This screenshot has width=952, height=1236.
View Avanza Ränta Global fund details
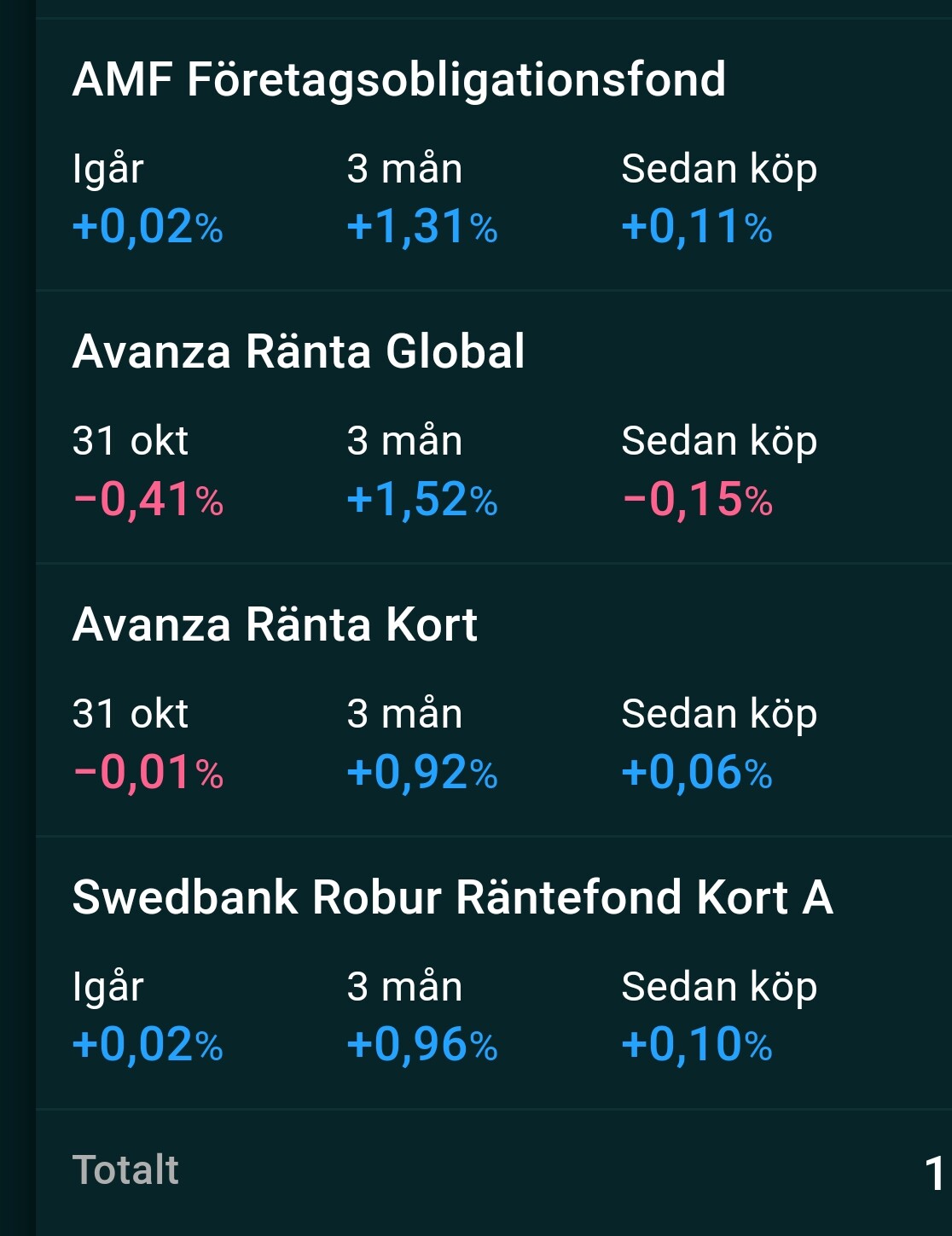tap(299, 352)
